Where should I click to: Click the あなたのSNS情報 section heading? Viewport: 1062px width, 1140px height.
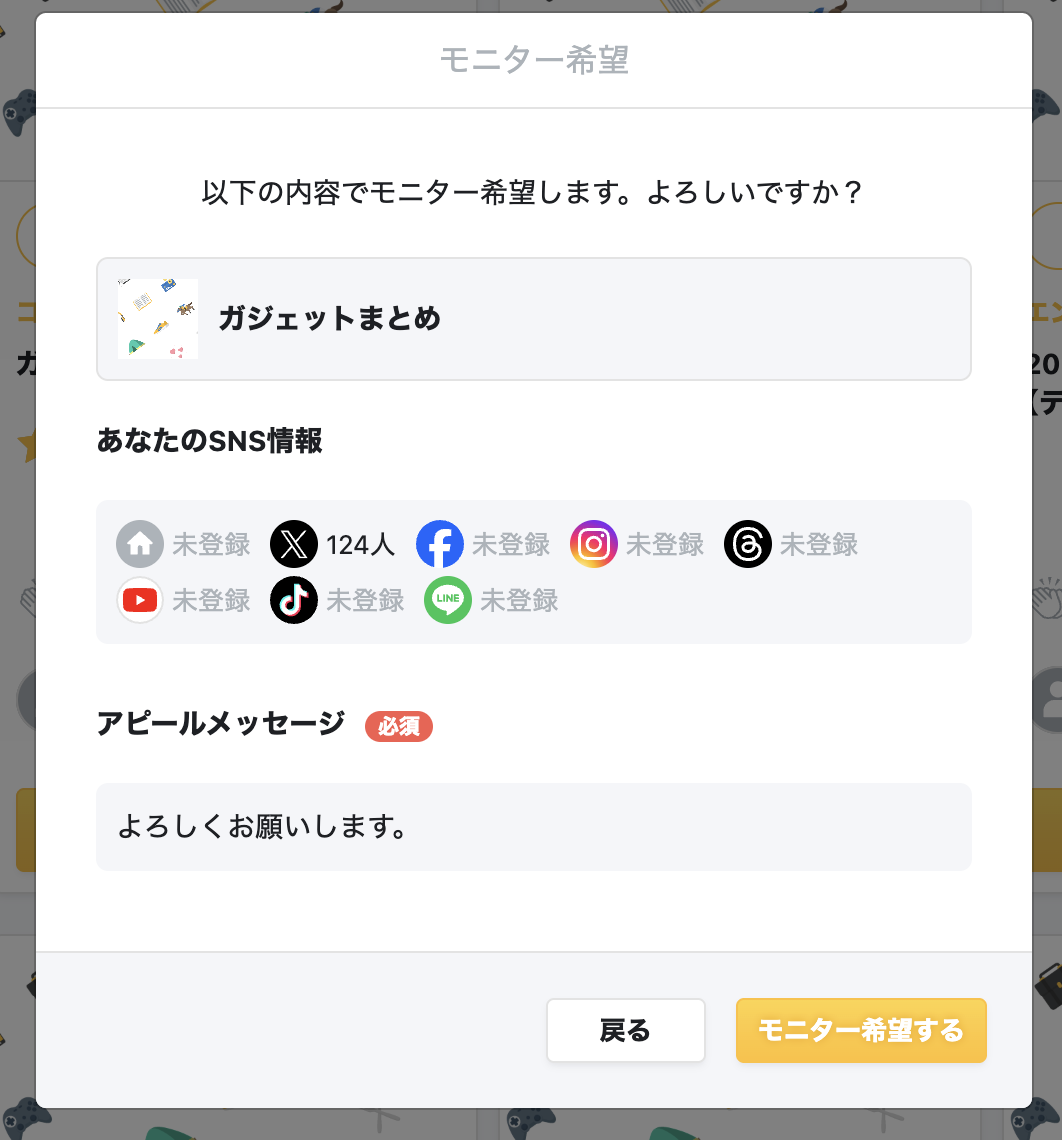[x=210, y=440]
